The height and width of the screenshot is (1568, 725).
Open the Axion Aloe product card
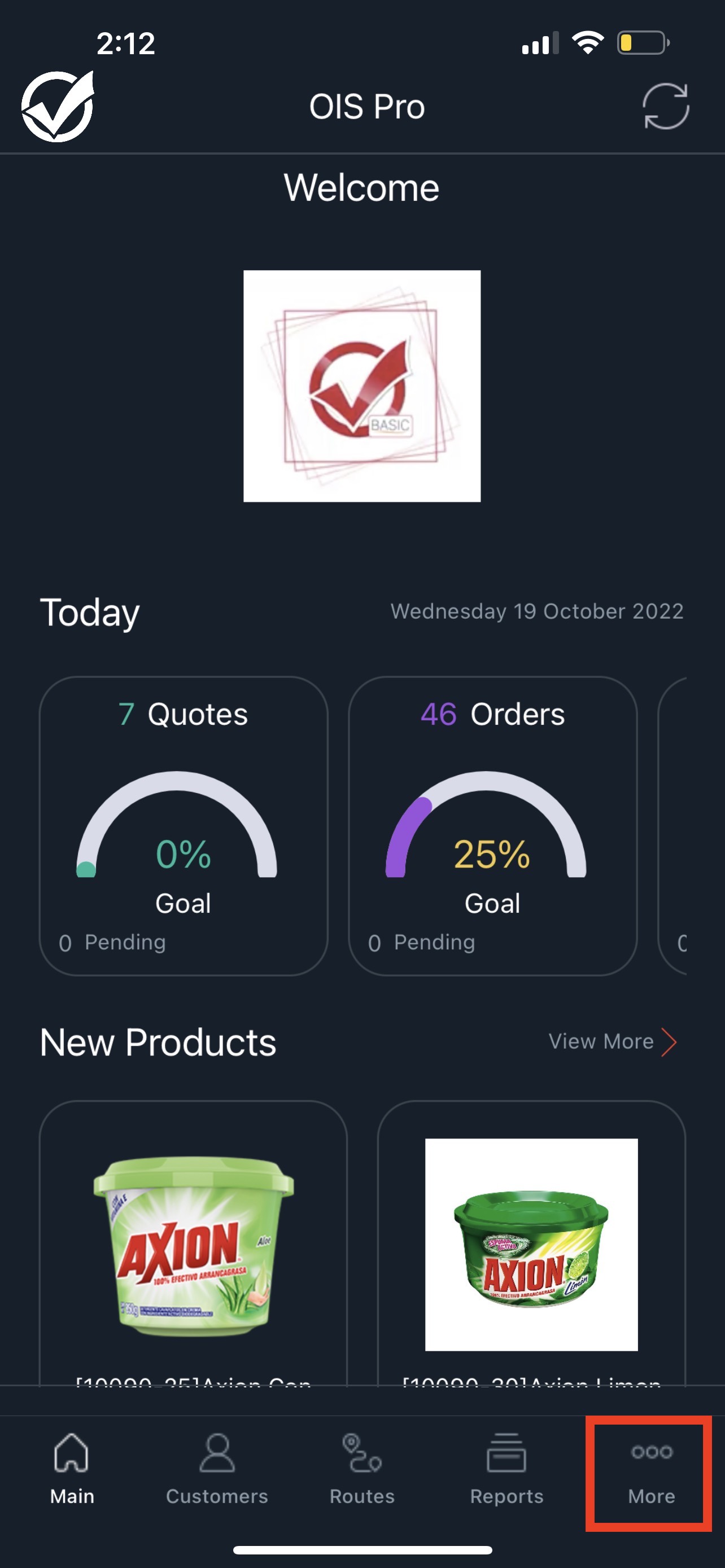[x=193, y=1245]
